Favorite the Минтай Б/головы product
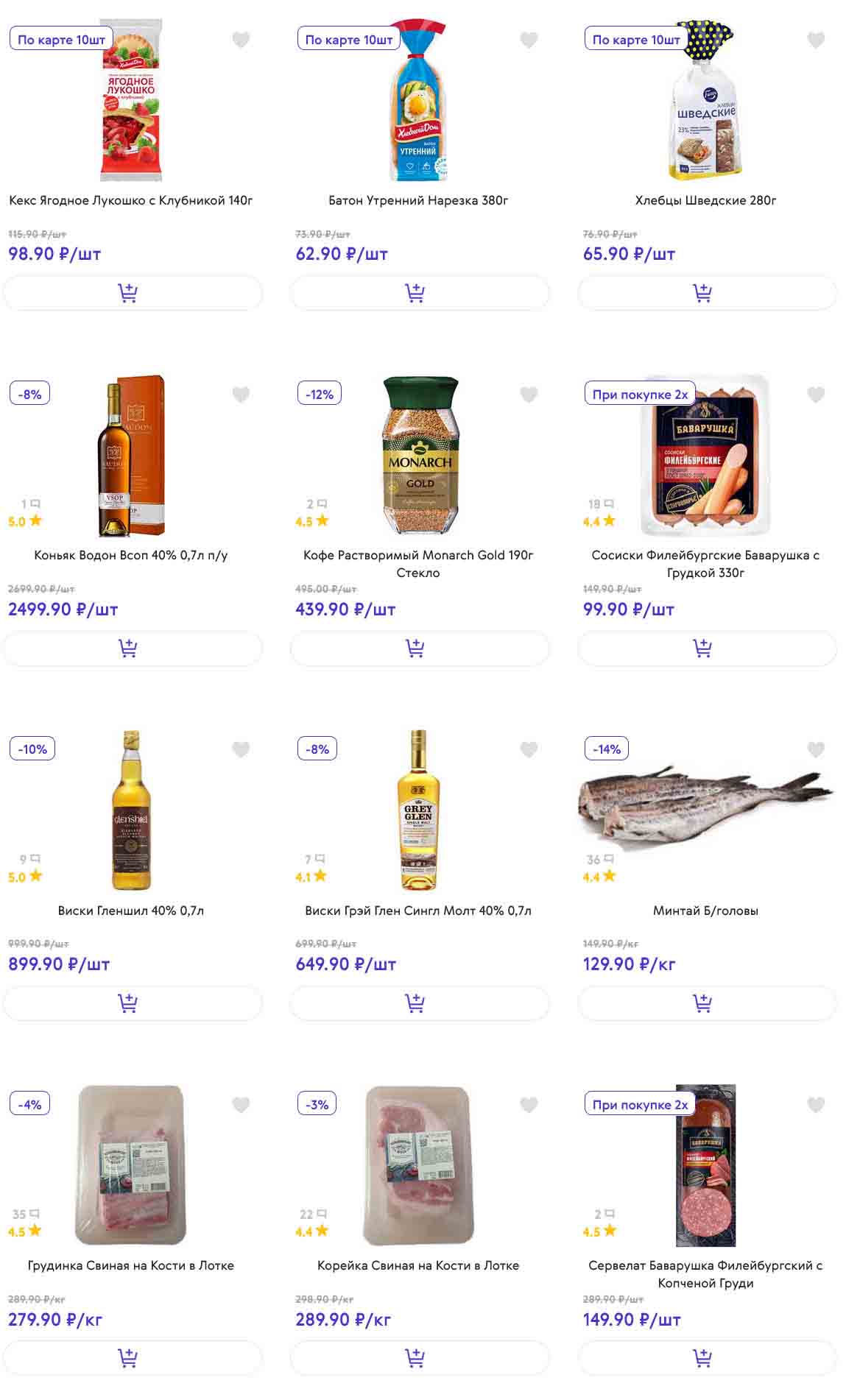Screen dimensions: 846x1400 [x=816, y=750]
